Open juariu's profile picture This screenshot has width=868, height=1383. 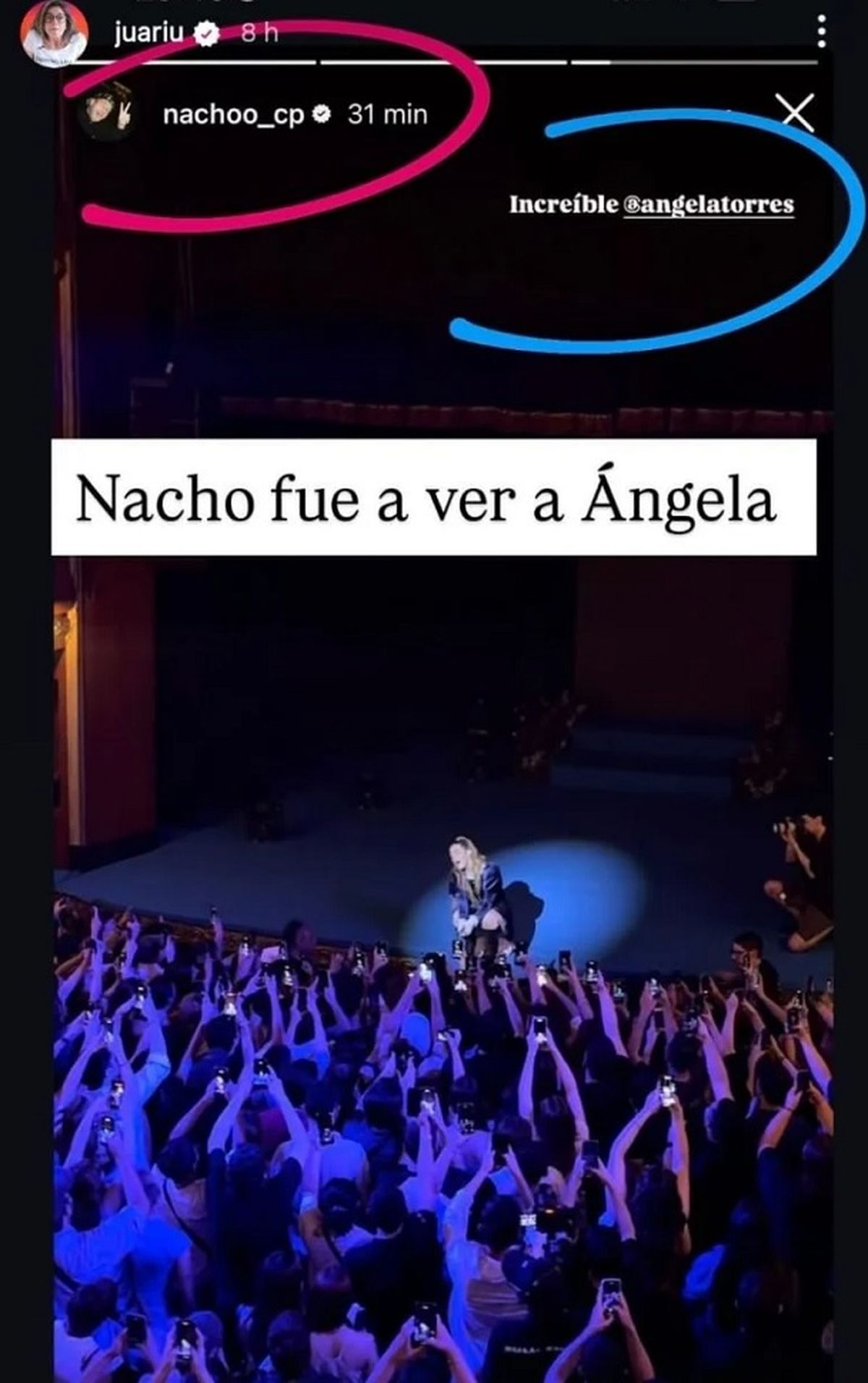click(x=53, y=35)
